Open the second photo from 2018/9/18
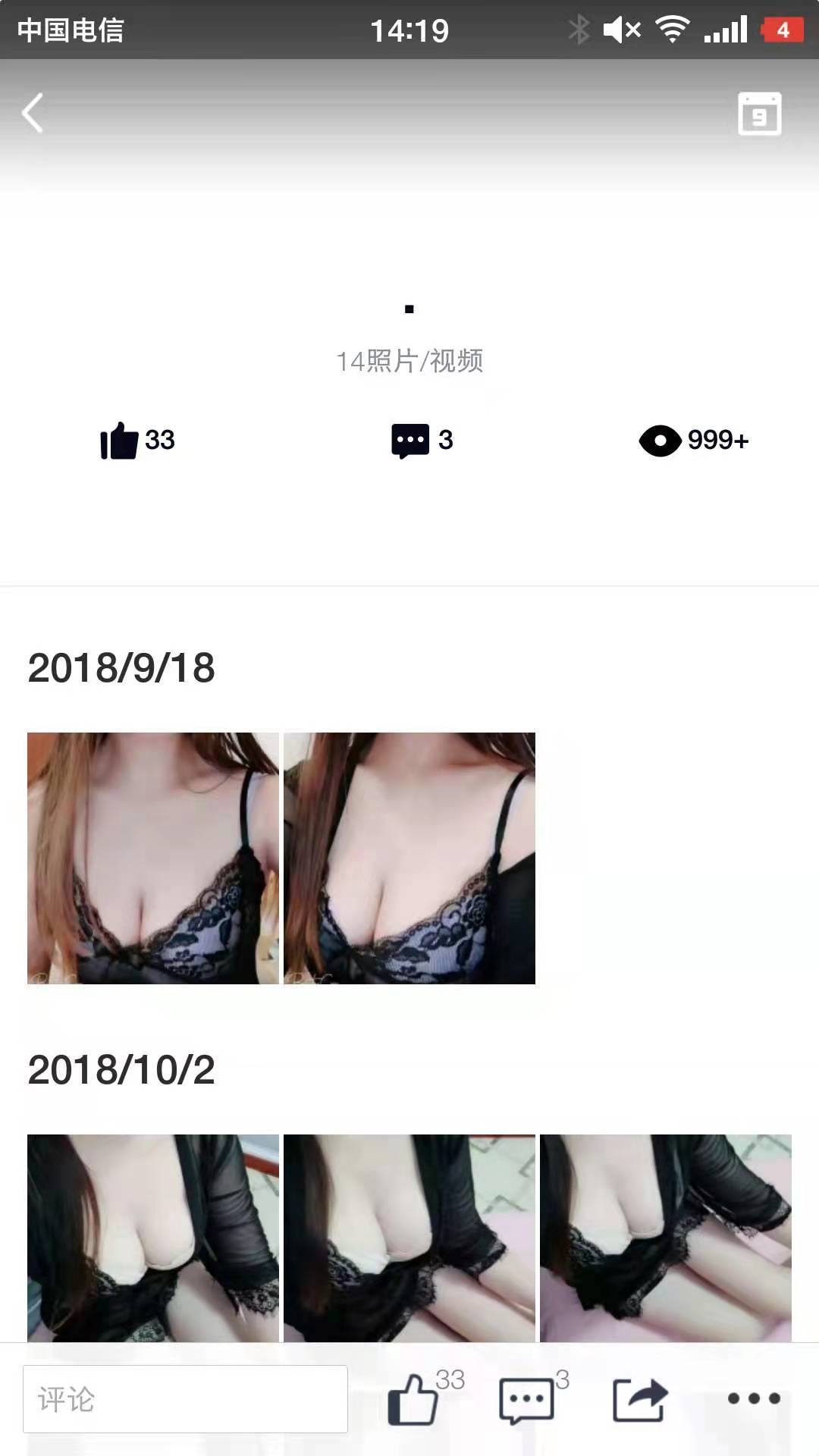 [x=409, y=858]
